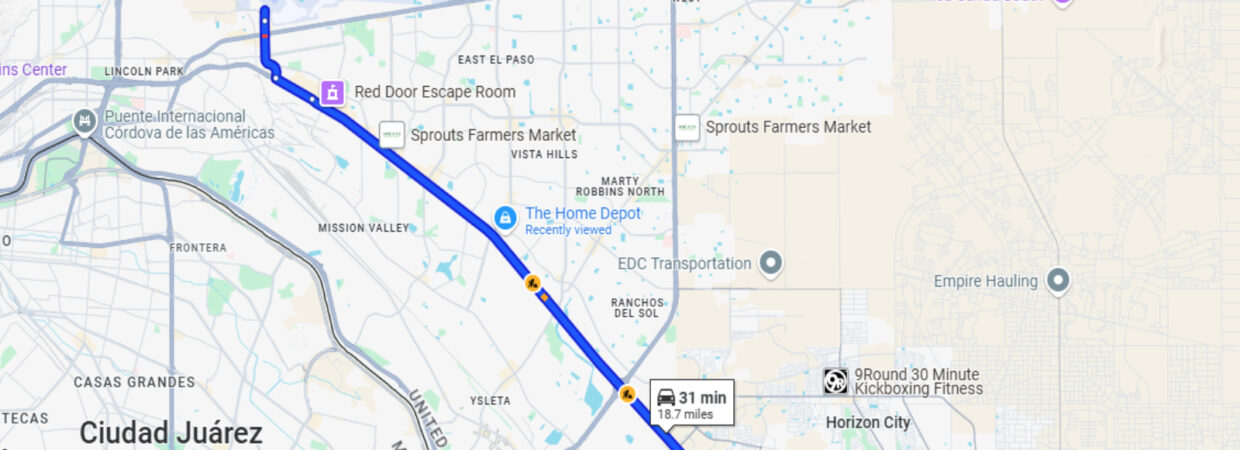Viewport: 1240px width, 450px height.
Task: Tap the 31 min driving route label
Action: click(693, 404)
